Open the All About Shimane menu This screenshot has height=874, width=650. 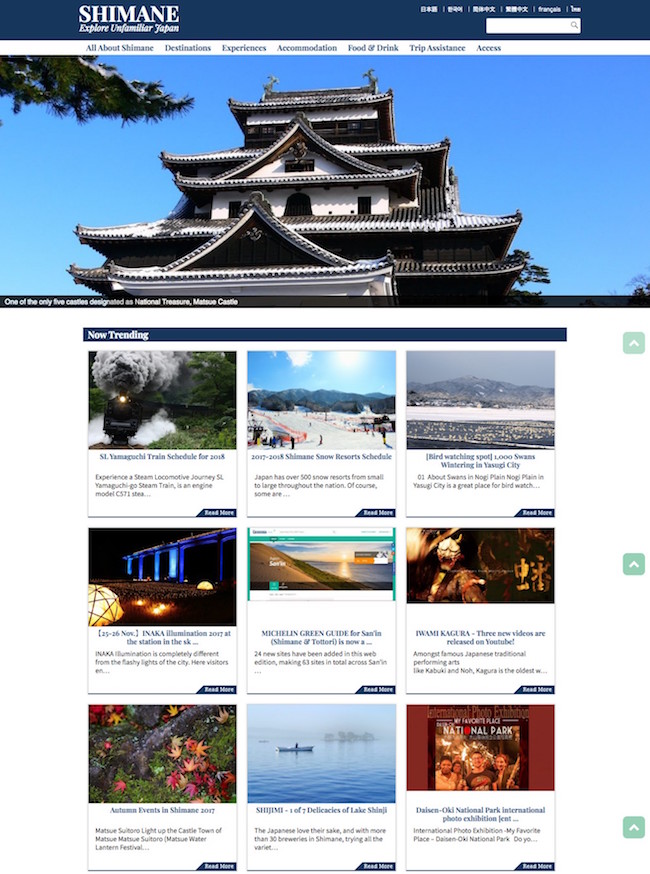click(119, 48)
